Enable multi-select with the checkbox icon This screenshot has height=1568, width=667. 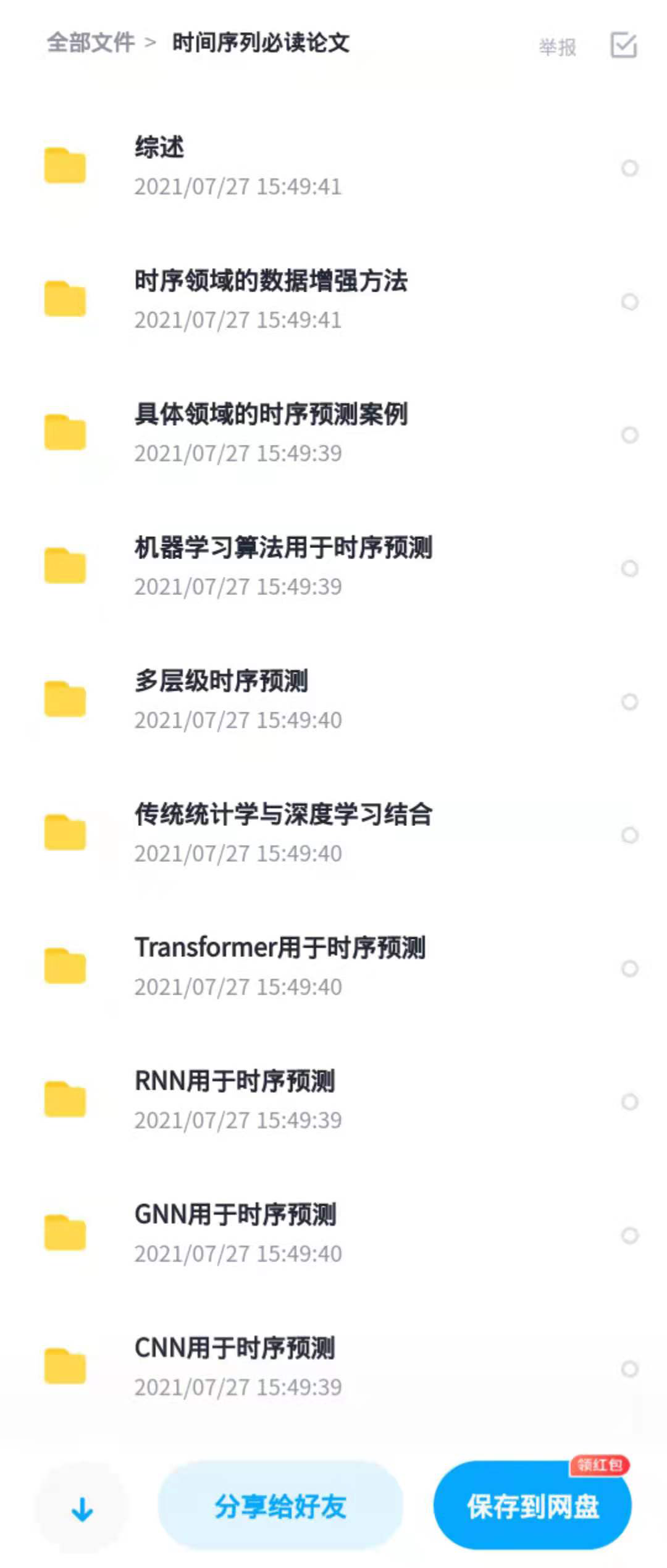click(623, 45)
